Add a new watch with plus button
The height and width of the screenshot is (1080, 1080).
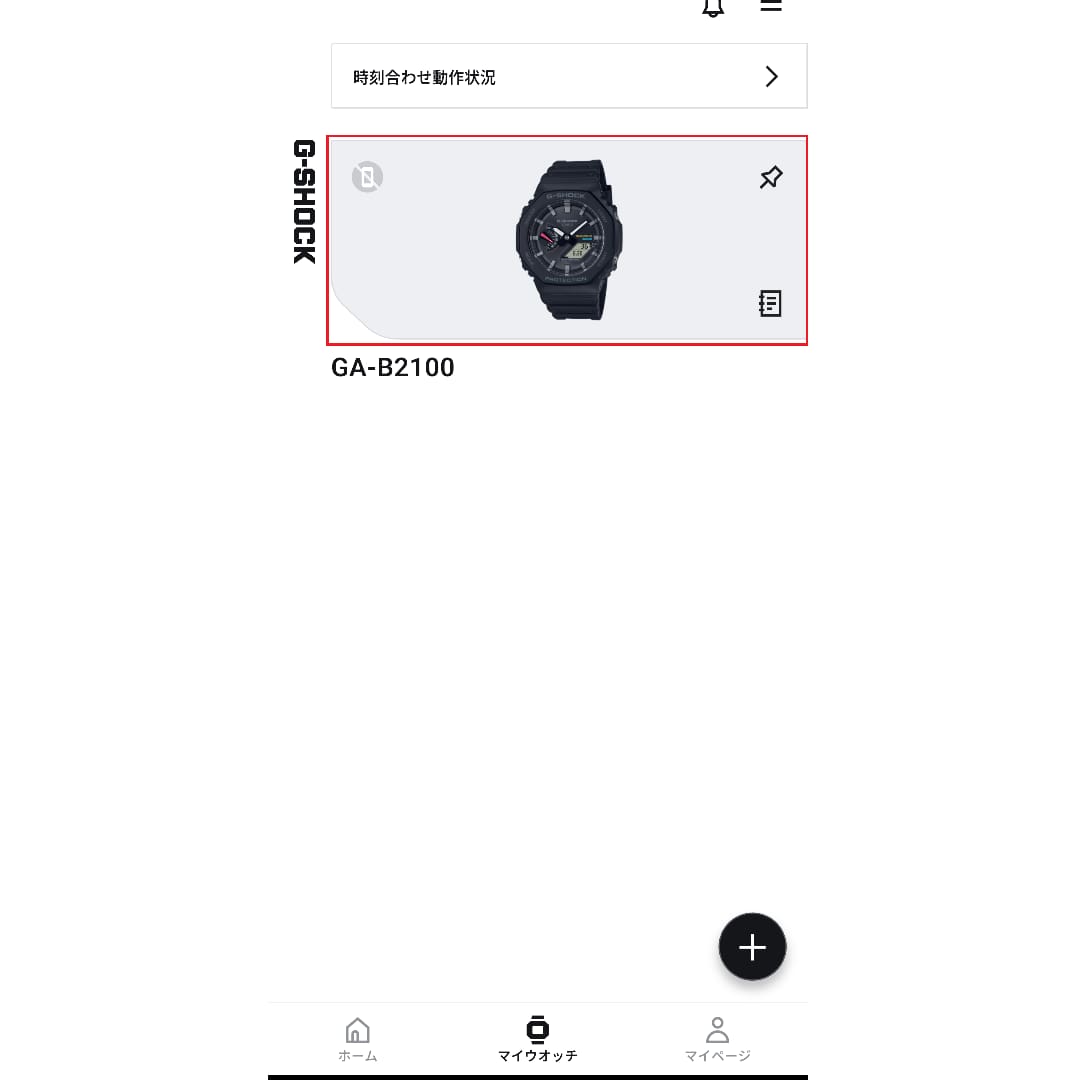(x=752, y=947)
